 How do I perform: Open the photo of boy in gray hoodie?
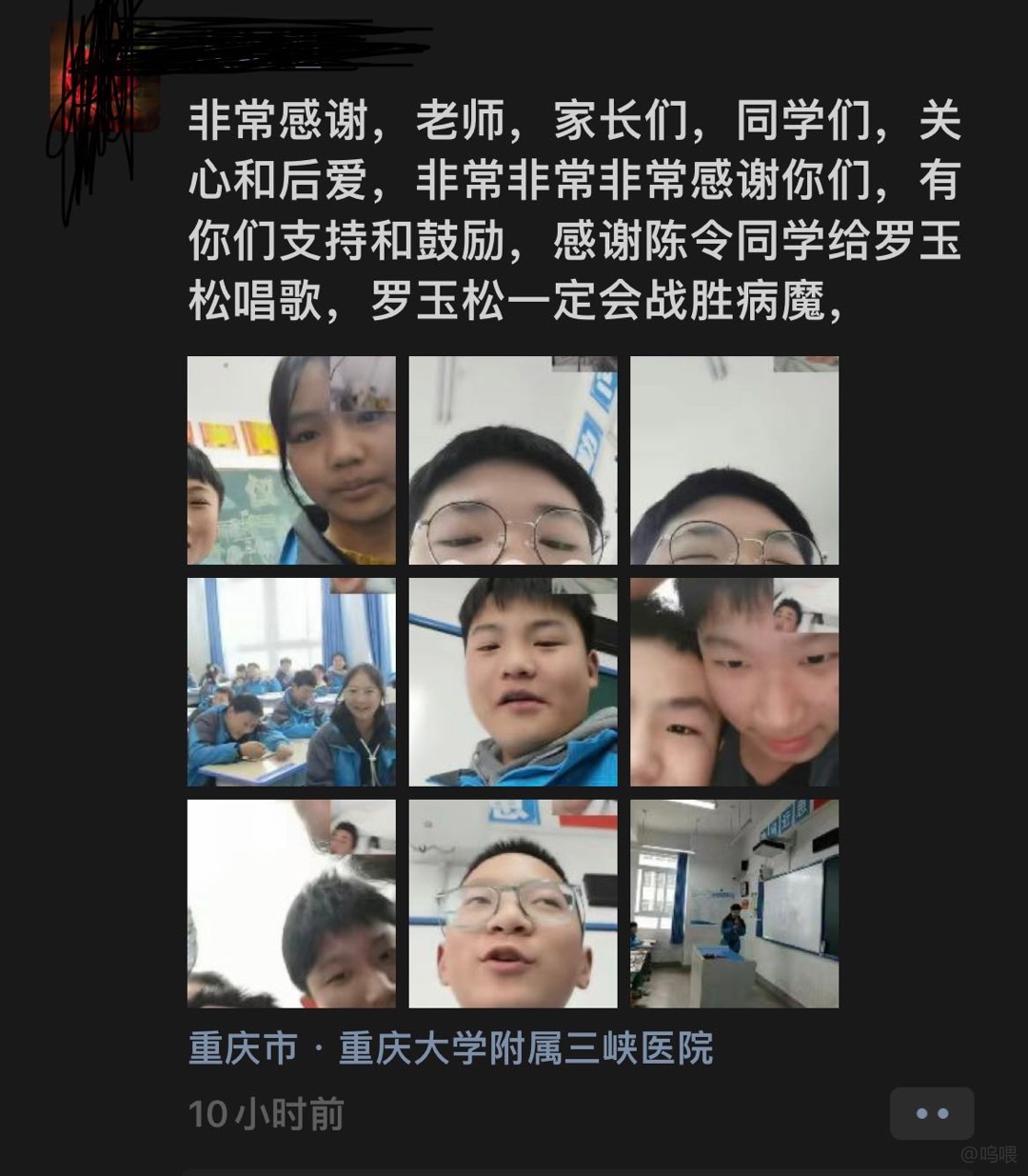[x=513, y=682]
